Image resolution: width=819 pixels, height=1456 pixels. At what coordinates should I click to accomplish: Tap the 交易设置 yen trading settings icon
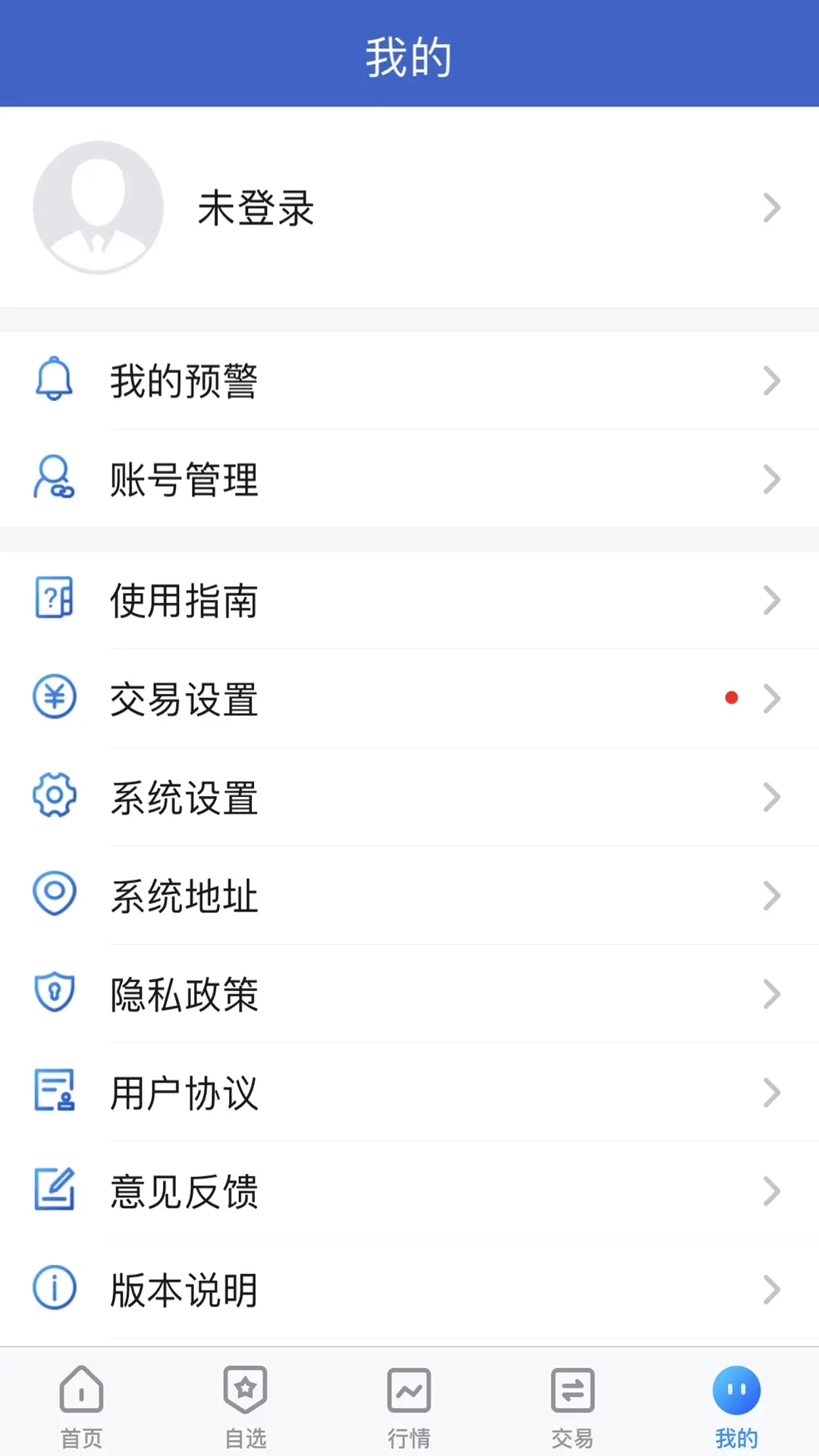click(52, 698)
